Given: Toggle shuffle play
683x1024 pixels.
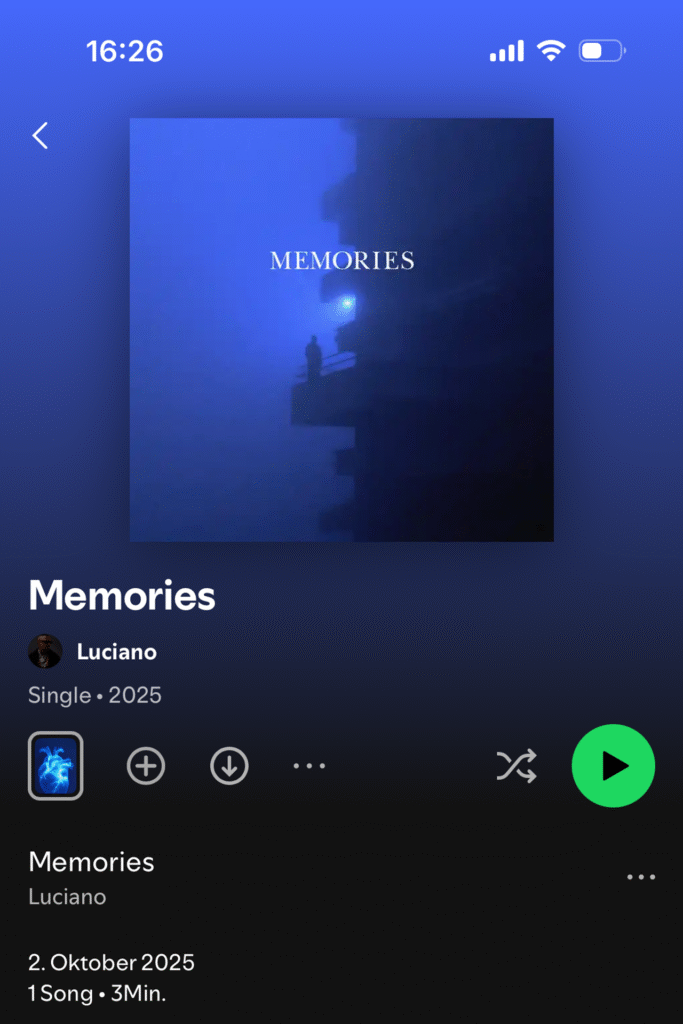Looking at the screenshot, I should click(516, 766).
